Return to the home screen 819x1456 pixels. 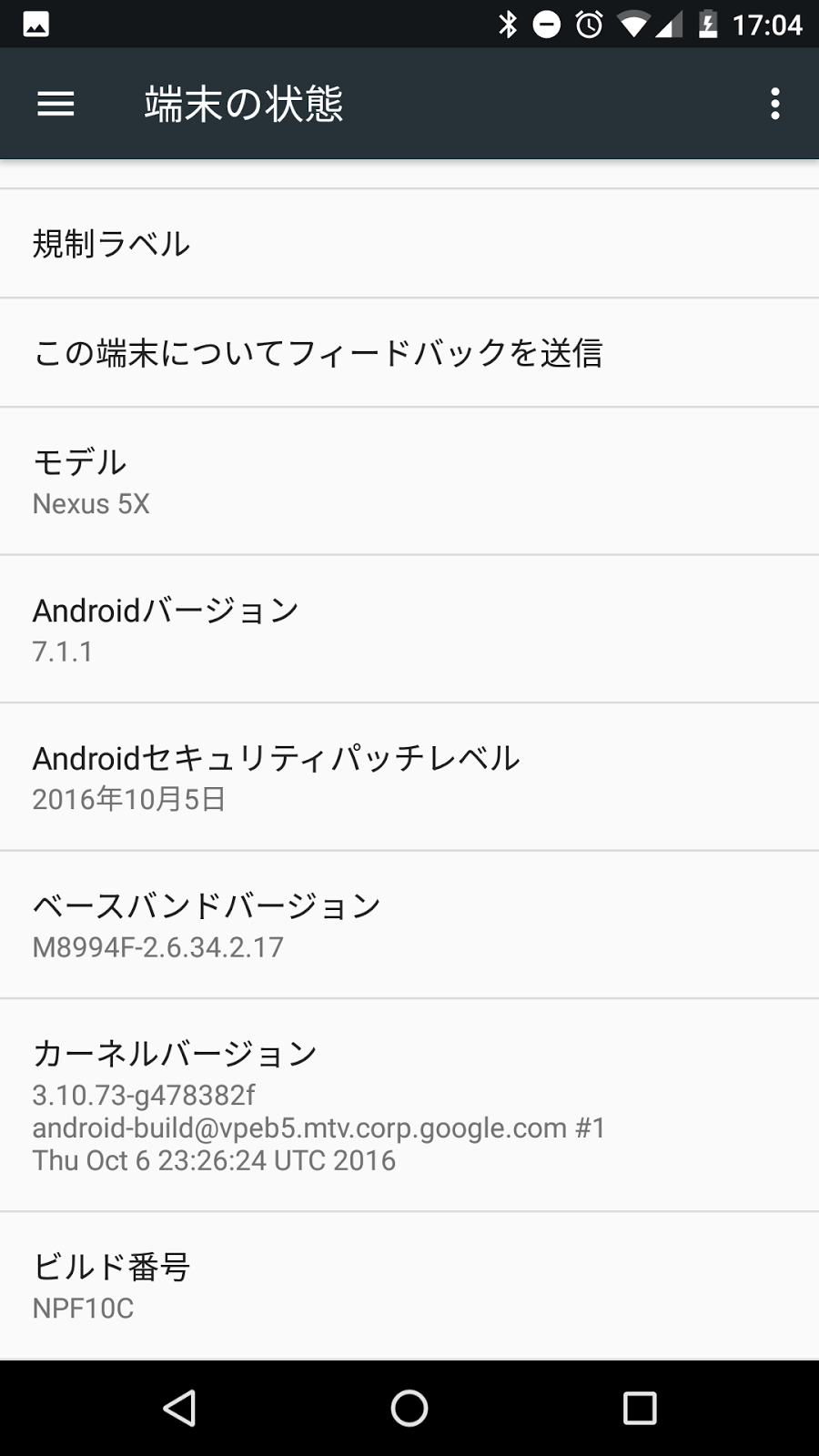point(409,1408)
